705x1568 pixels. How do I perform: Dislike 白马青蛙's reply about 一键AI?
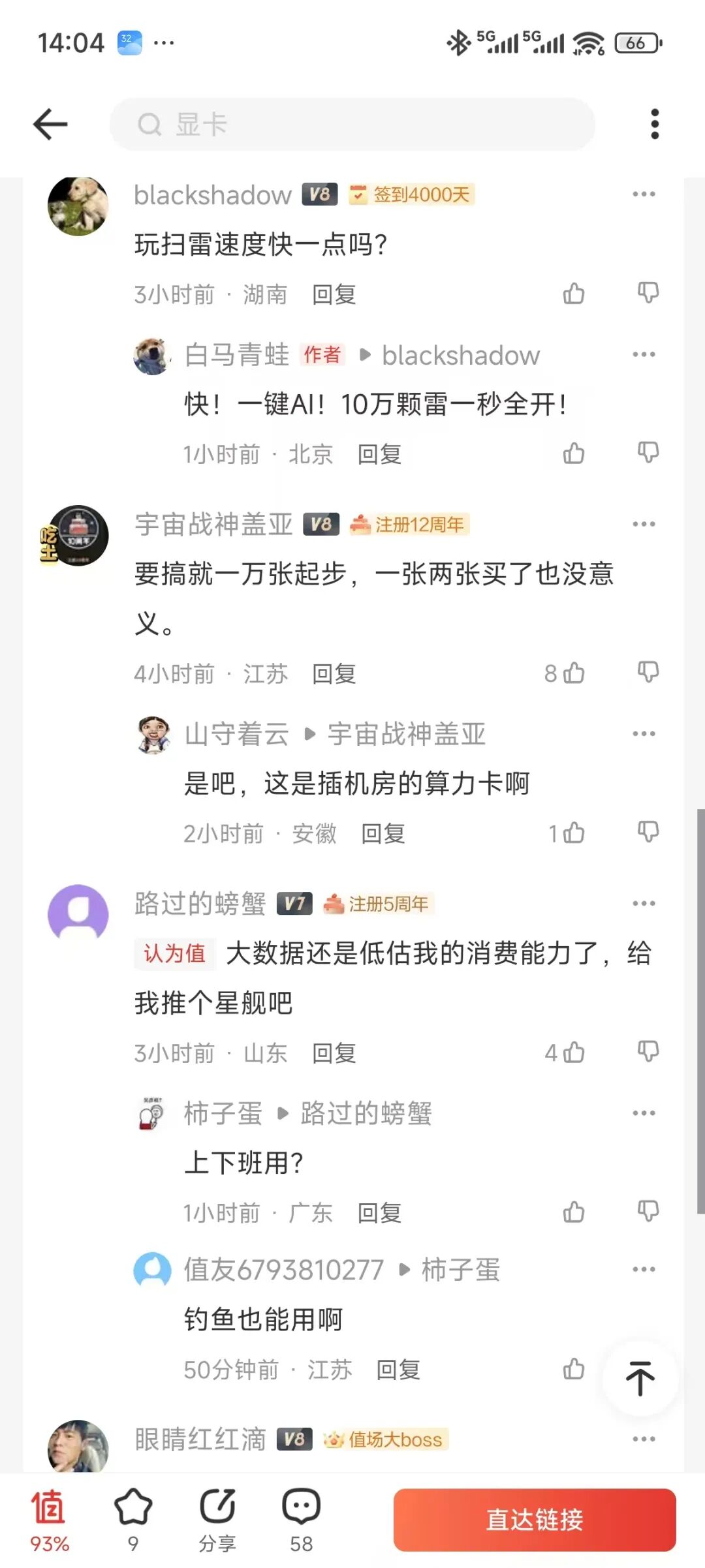tap(648, 453)
